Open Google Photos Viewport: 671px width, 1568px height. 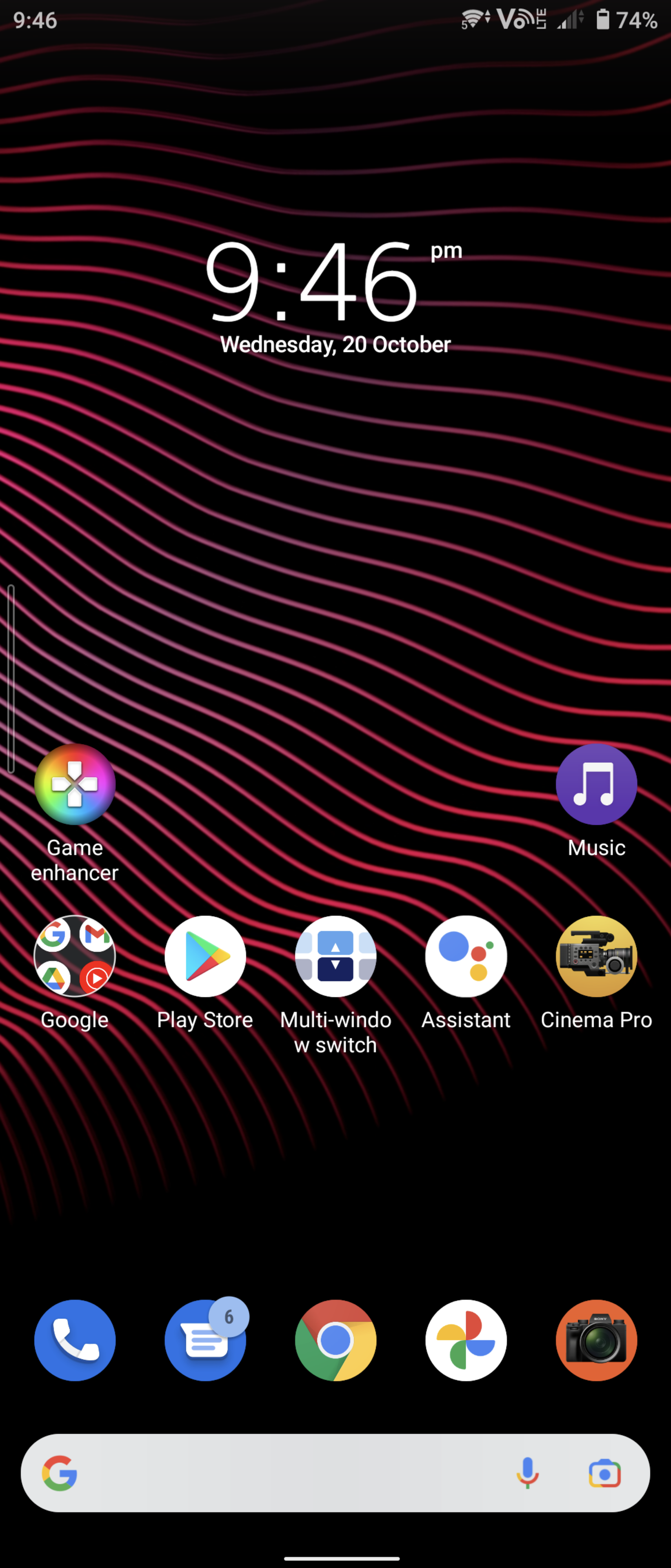click(x=466, y=1340)
